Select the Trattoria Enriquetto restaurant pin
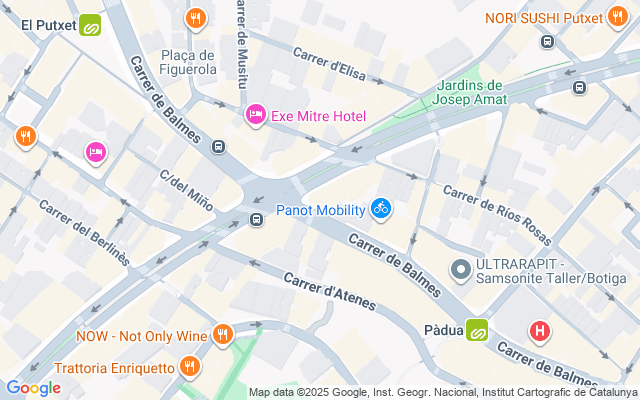The width and height of the screenshot is (640, 400). point(190,367)
